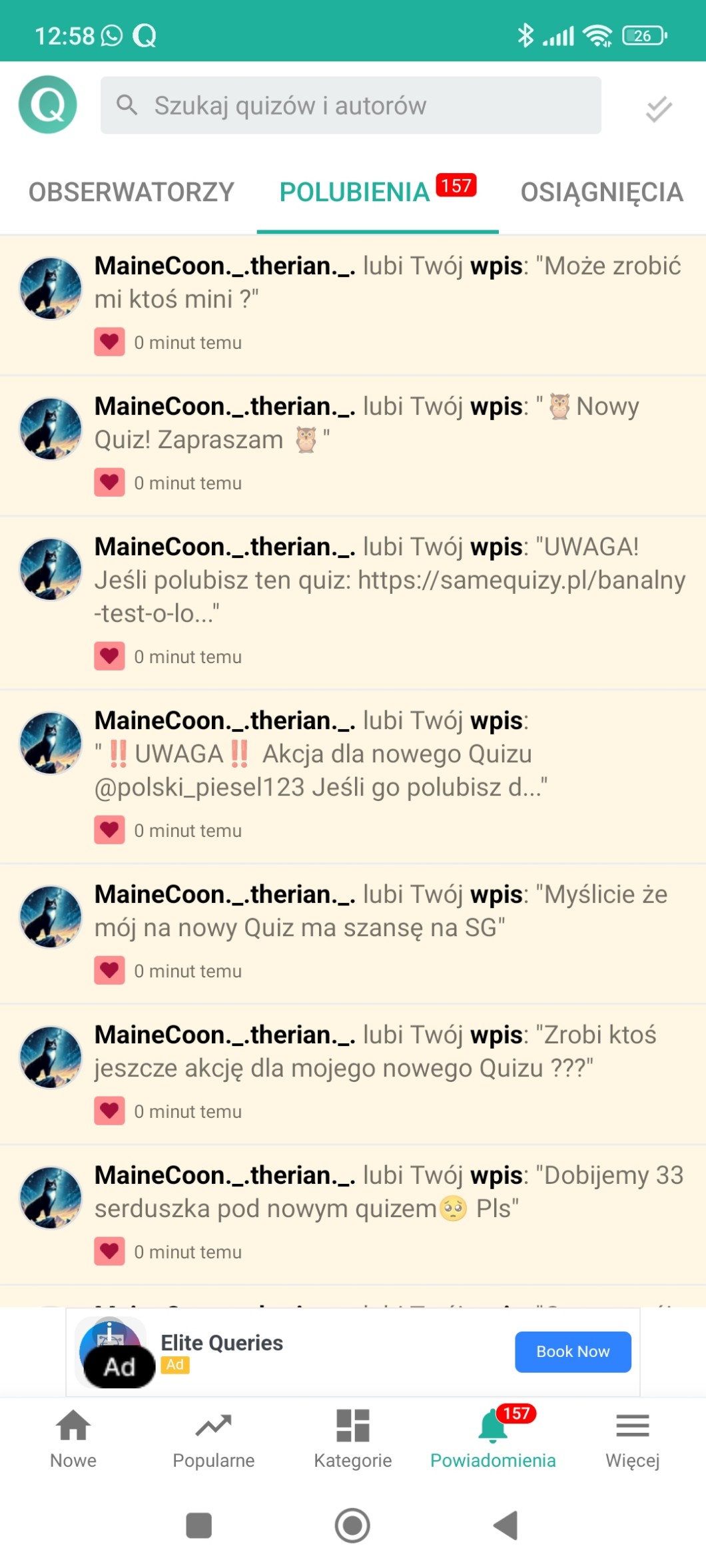
Task: Tap the Q profile logo icon
Action: coord(47,105)
